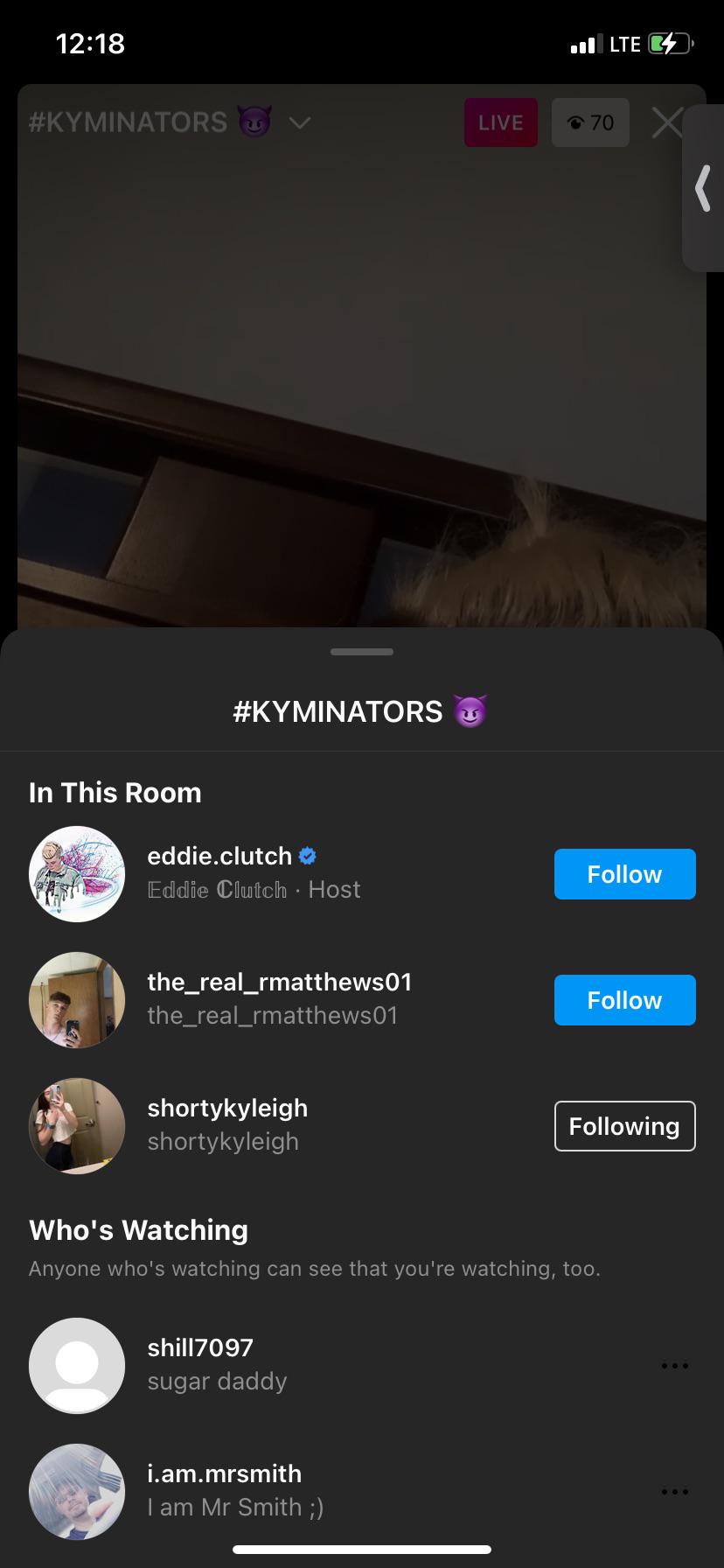Follow the_real_rmatthews01
Screen dimensions: 724x1568
(624, 1000)
